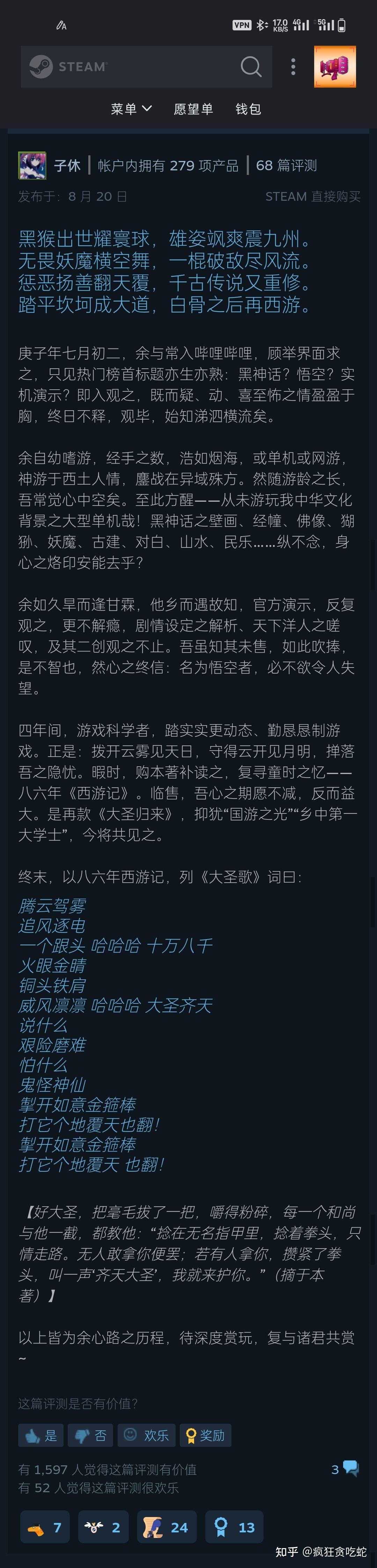Screen dimensions: 377x1568
Task: Open the three-dot overflow menu
Action: point(293,66)
